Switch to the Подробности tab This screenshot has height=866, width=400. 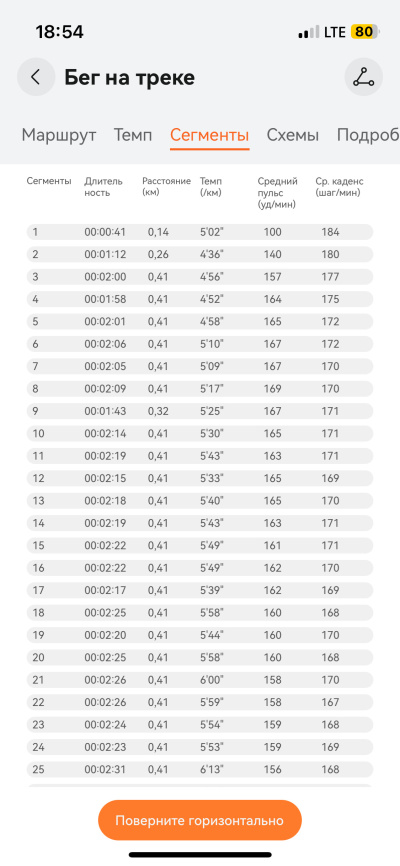tap(369, 135)
